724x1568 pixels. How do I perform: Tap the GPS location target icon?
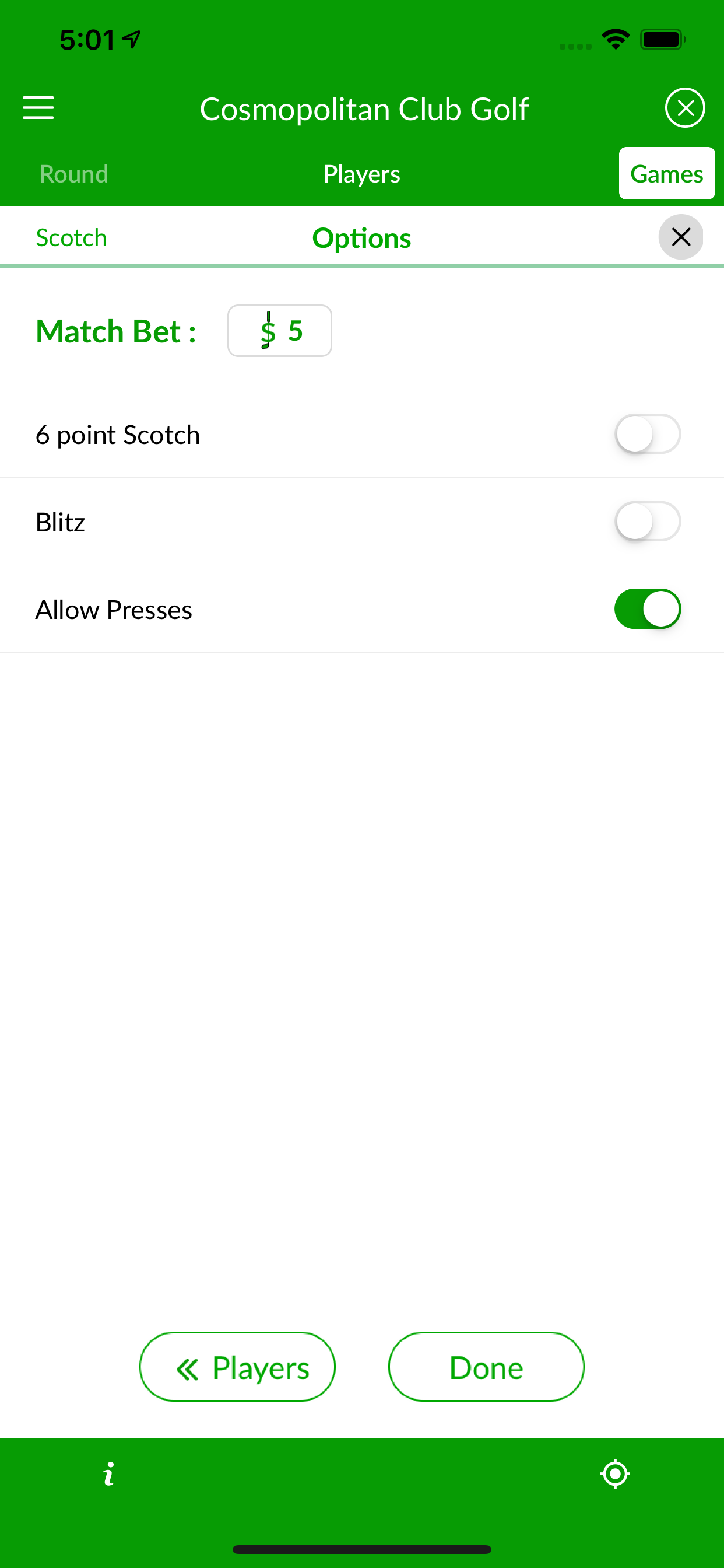pyautogui.click(x=614, y=1473)
